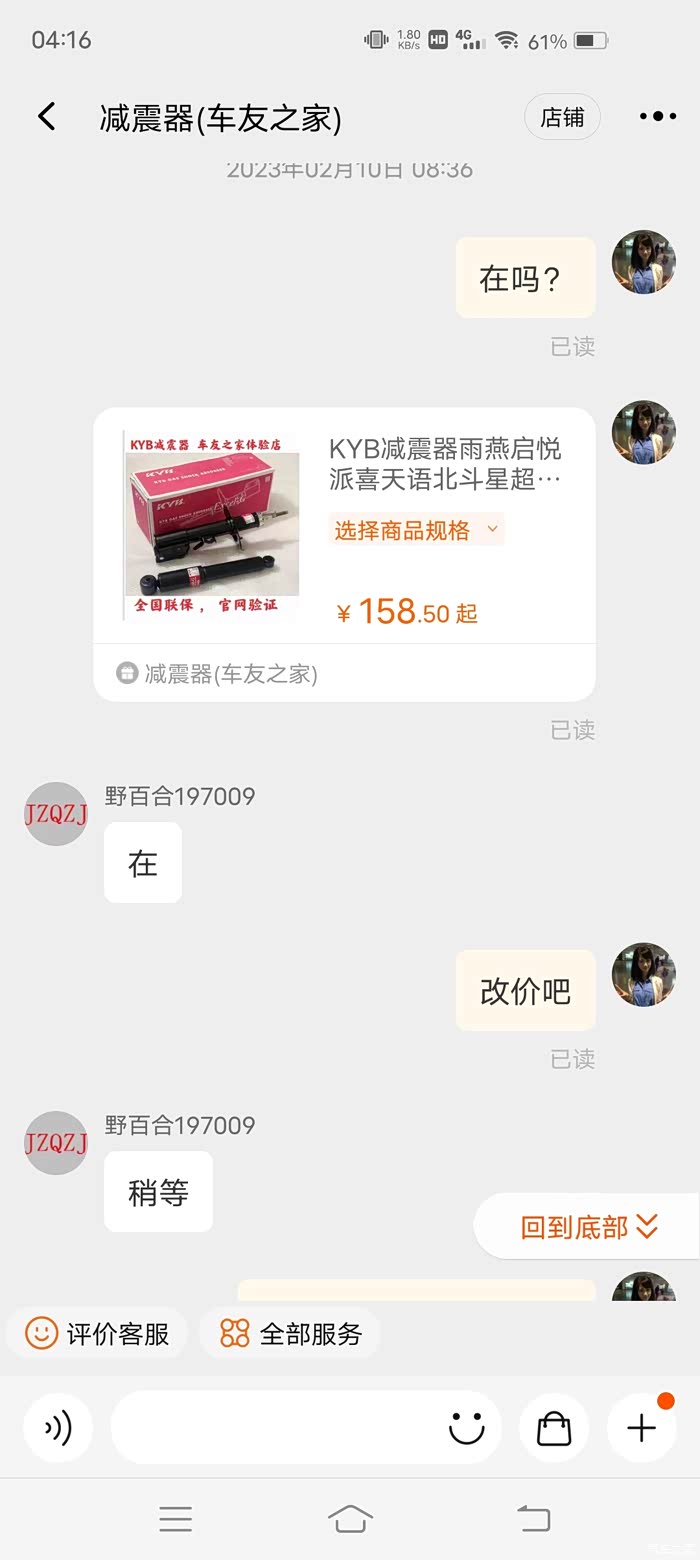Tap the system home button
Image resolution: width=700 pixels, height=1560 pixels.
(350, 1519)
